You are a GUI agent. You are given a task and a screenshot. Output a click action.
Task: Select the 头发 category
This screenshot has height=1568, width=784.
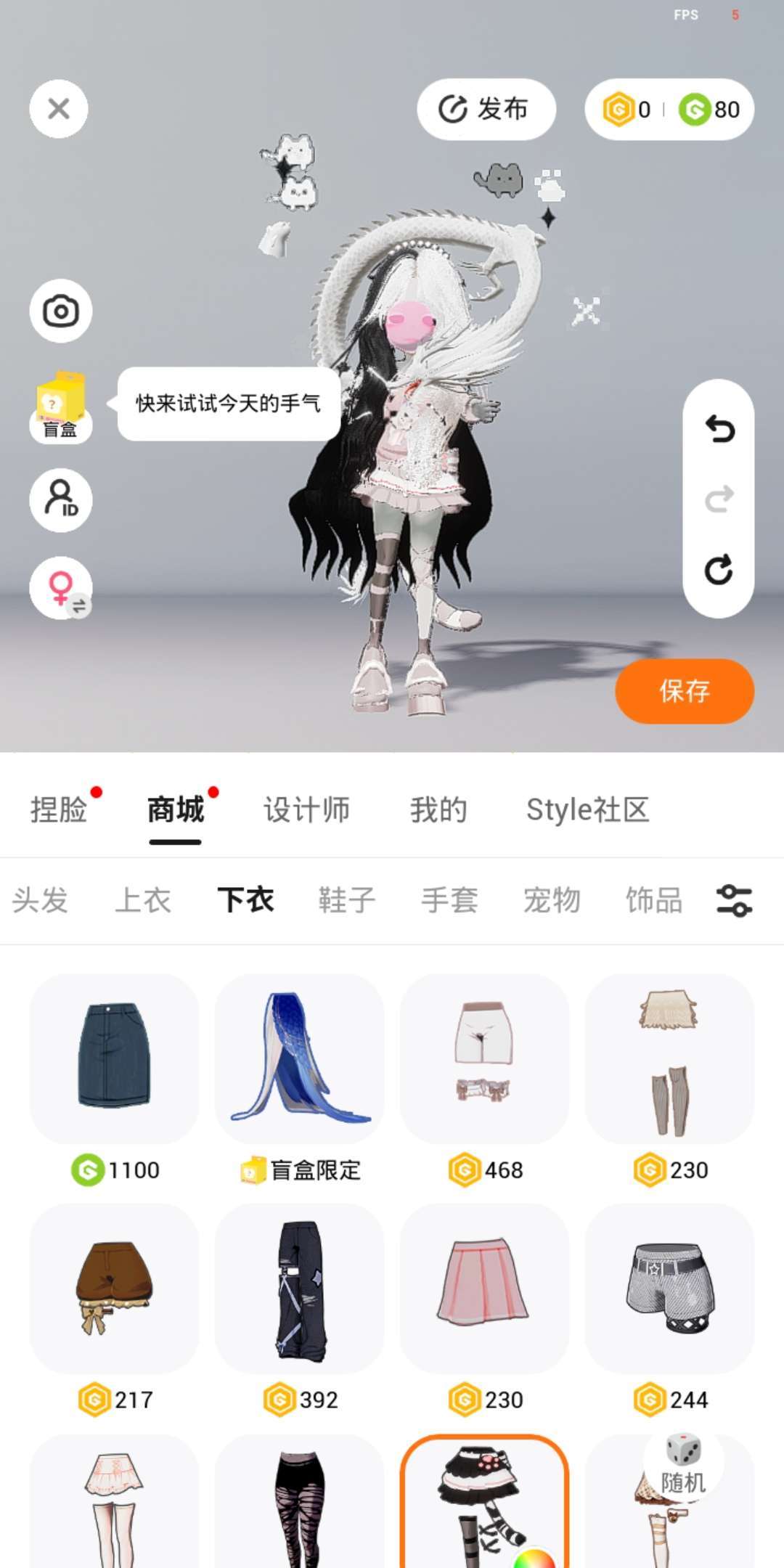coord(40,900)
